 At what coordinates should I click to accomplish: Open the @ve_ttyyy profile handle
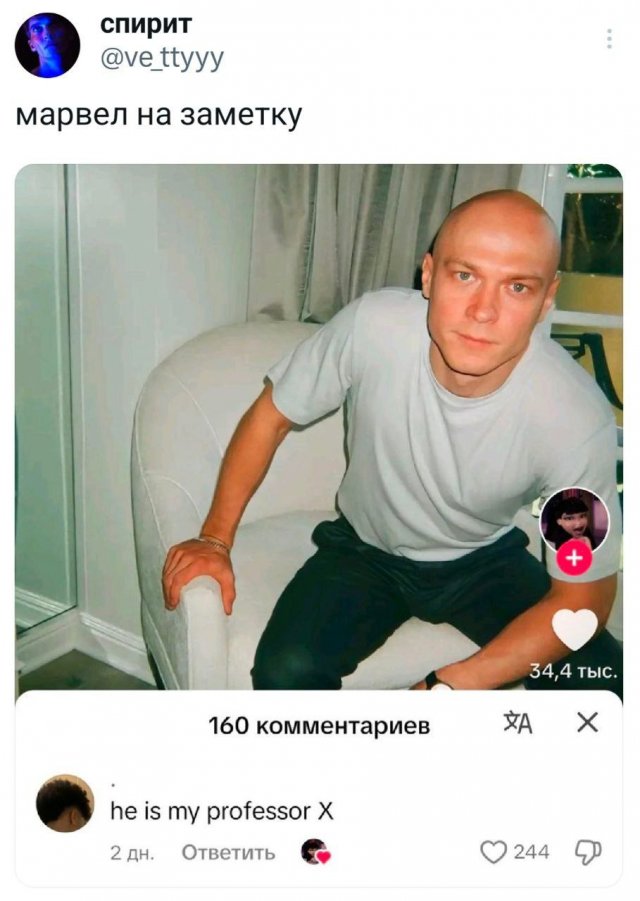pyautogui.click(x=162, y=59)
